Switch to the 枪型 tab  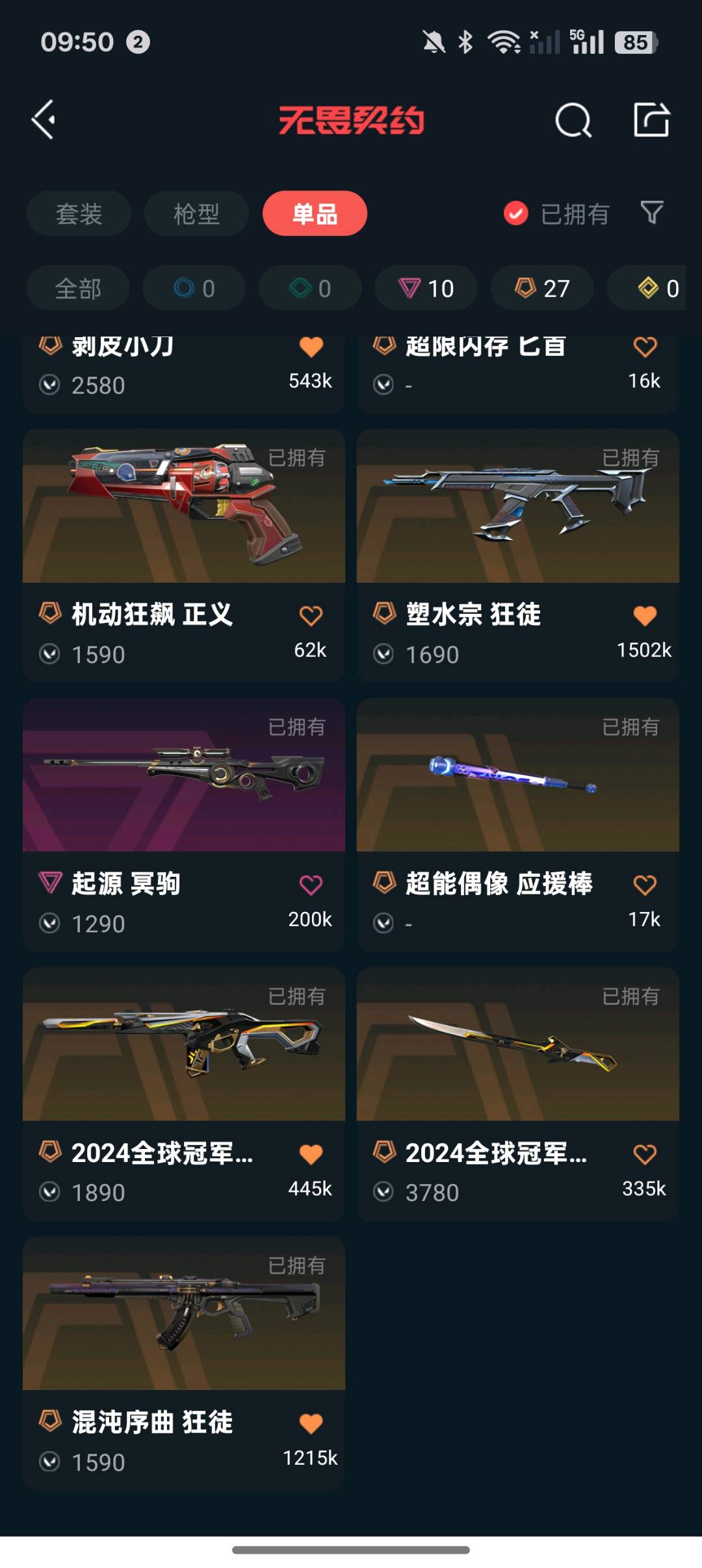click(x=196, y=214)
